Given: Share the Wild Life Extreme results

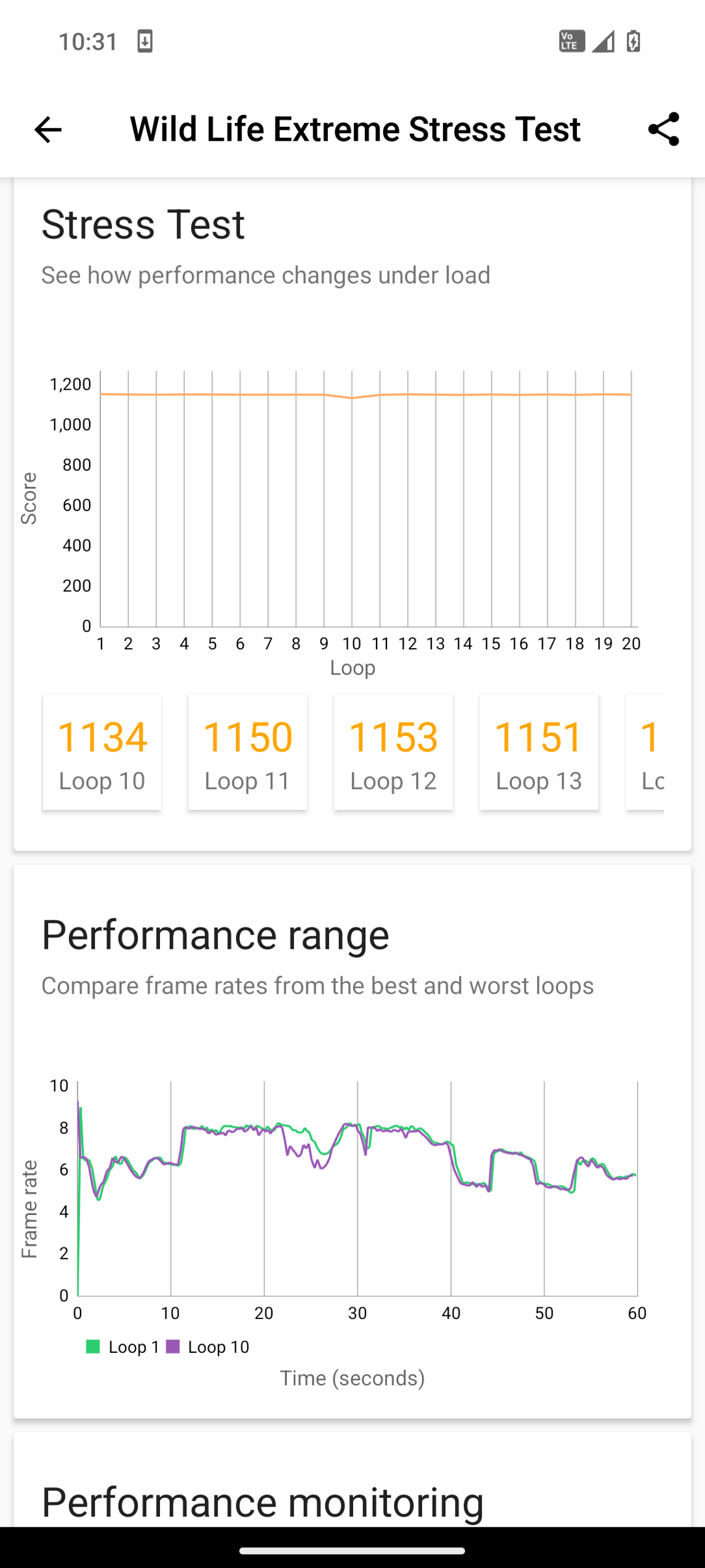Looking at the screenshot, I should (663, 129).
